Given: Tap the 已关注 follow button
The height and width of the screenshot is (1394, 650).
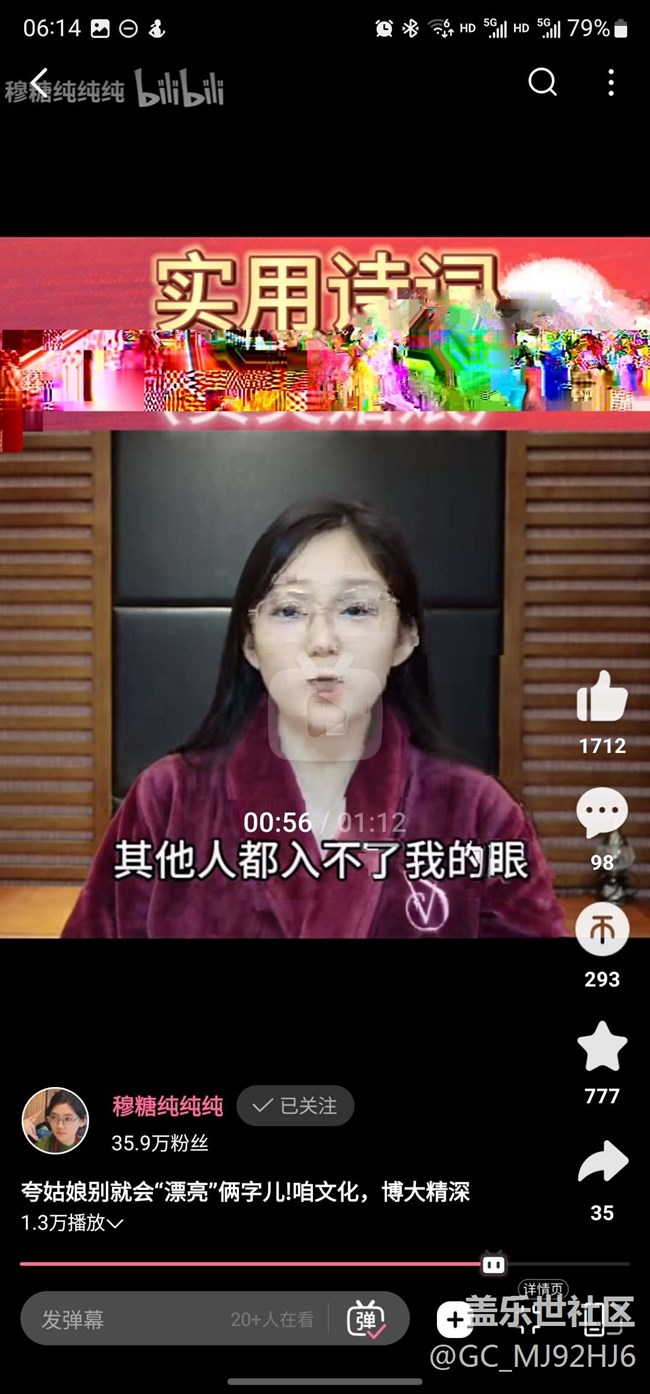Looking at the screenshot, I should [295, 1106].
